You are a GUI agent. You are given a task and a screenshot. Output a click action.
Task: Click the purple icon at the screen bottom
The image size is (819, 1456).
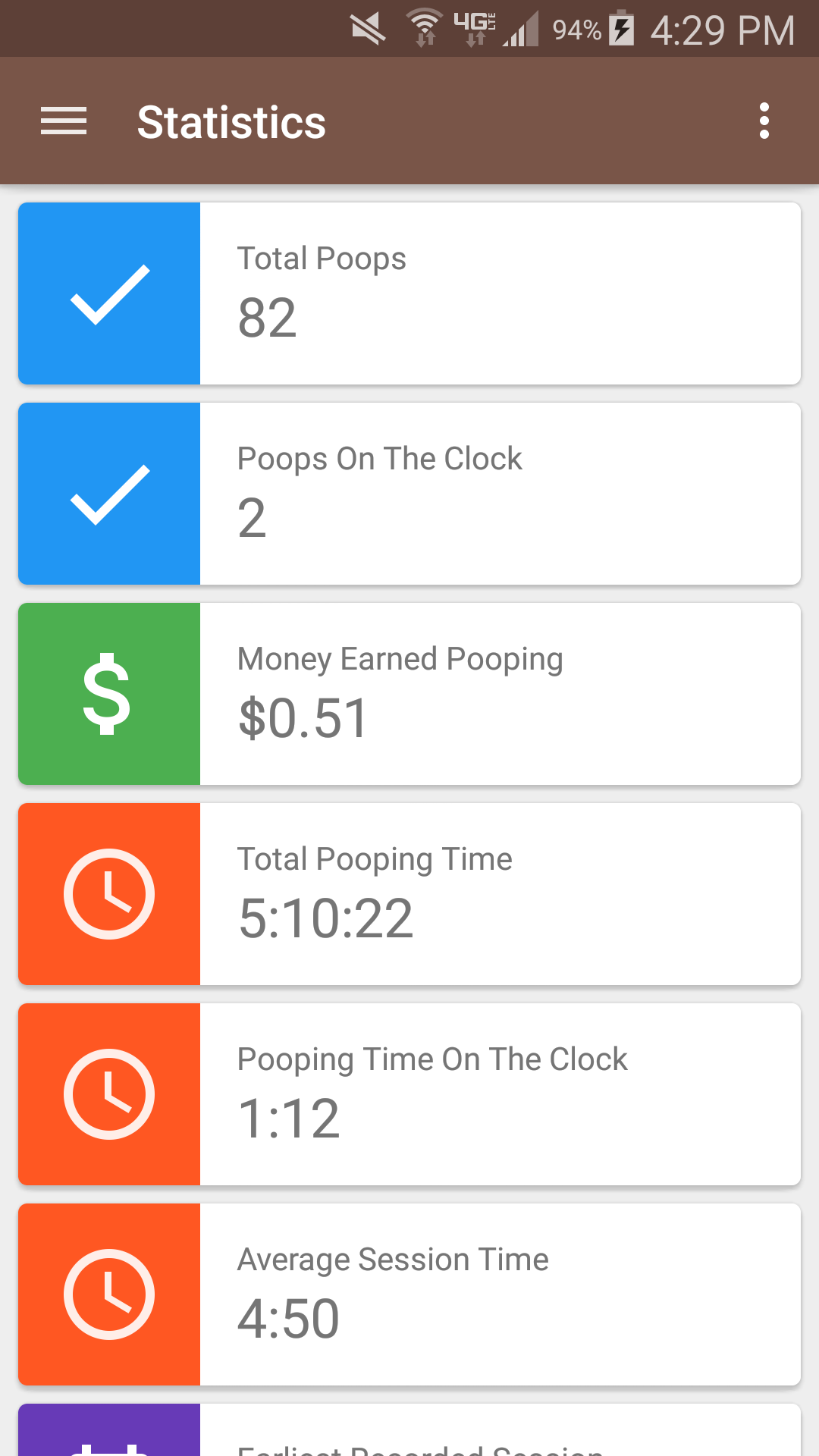point(108,1437)
